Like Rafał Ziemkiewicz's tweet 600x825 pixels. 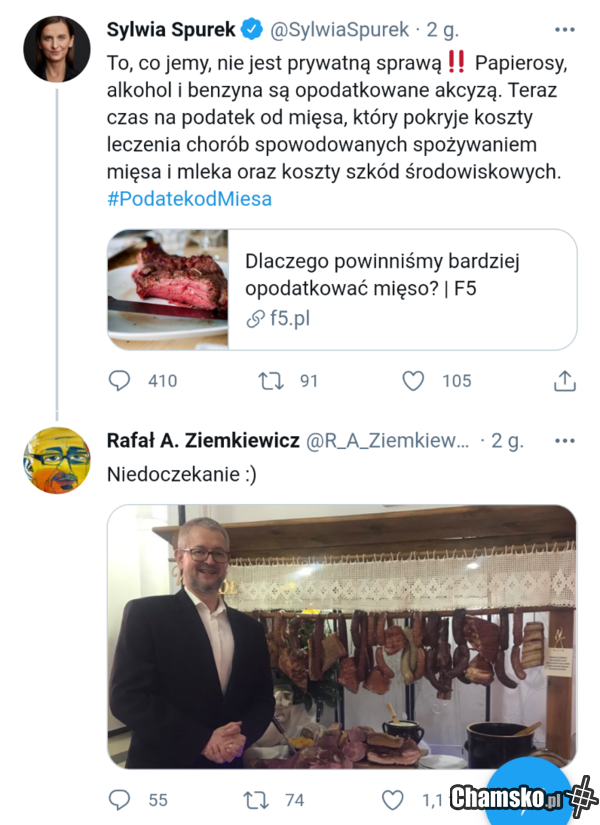(x=394, y=799)
